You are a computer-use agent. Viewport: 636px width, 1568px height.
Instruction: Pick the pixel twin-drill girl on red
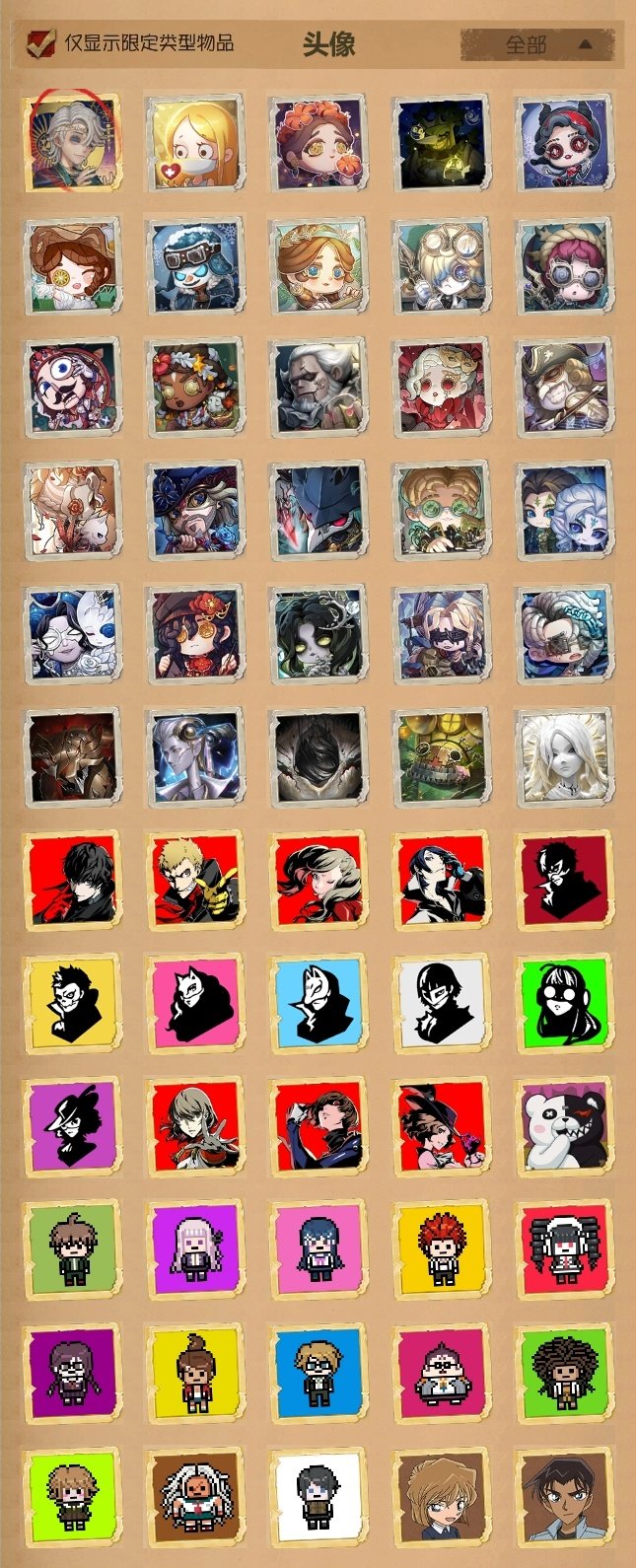tap(564, 1249)
